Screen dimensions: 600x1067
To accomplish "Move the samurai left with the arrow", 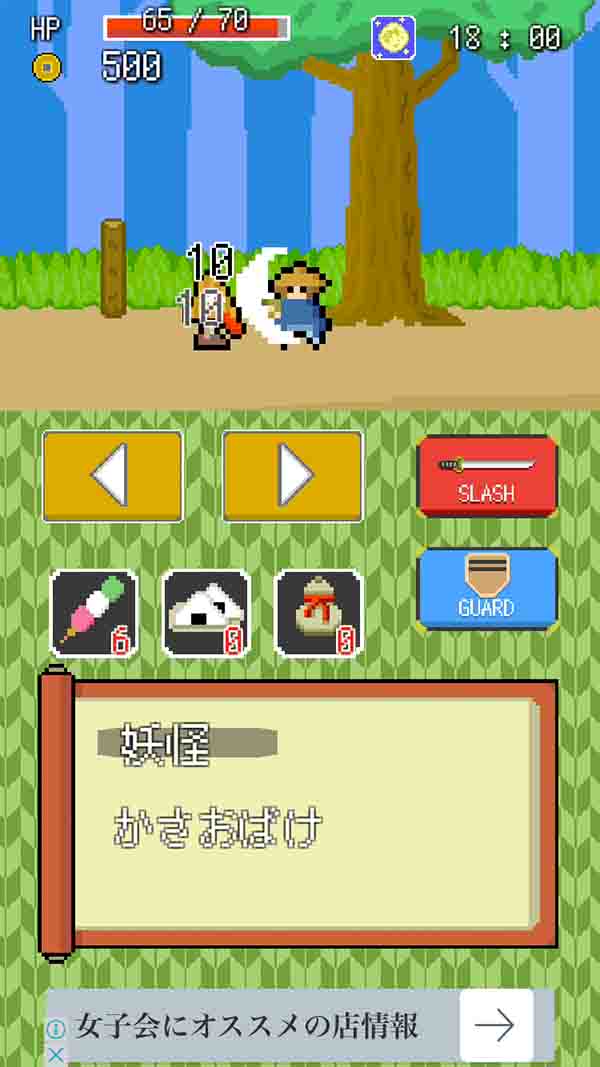I will 112,476.
